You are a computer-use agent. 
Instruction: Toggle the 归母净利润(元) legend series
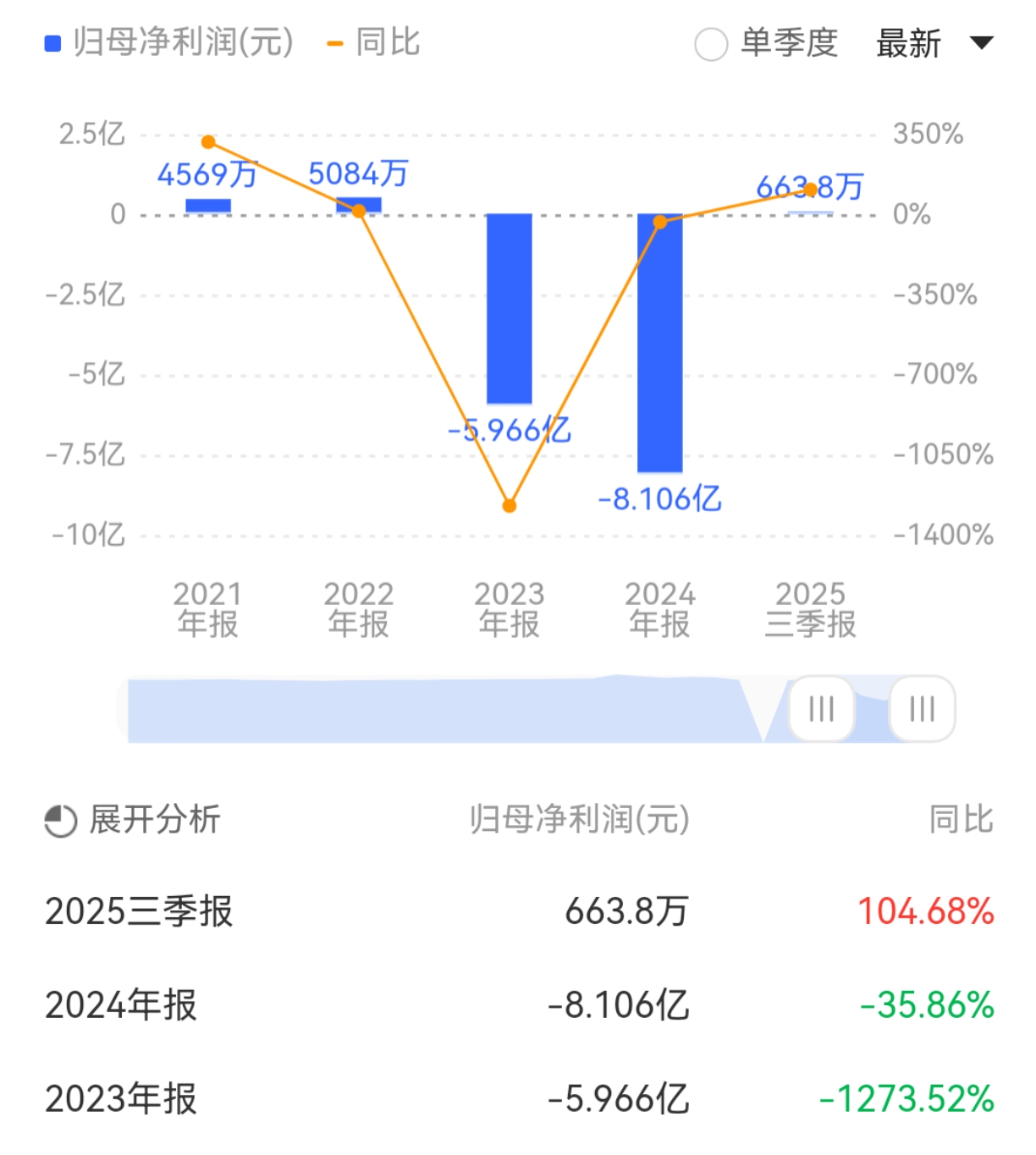169,42
